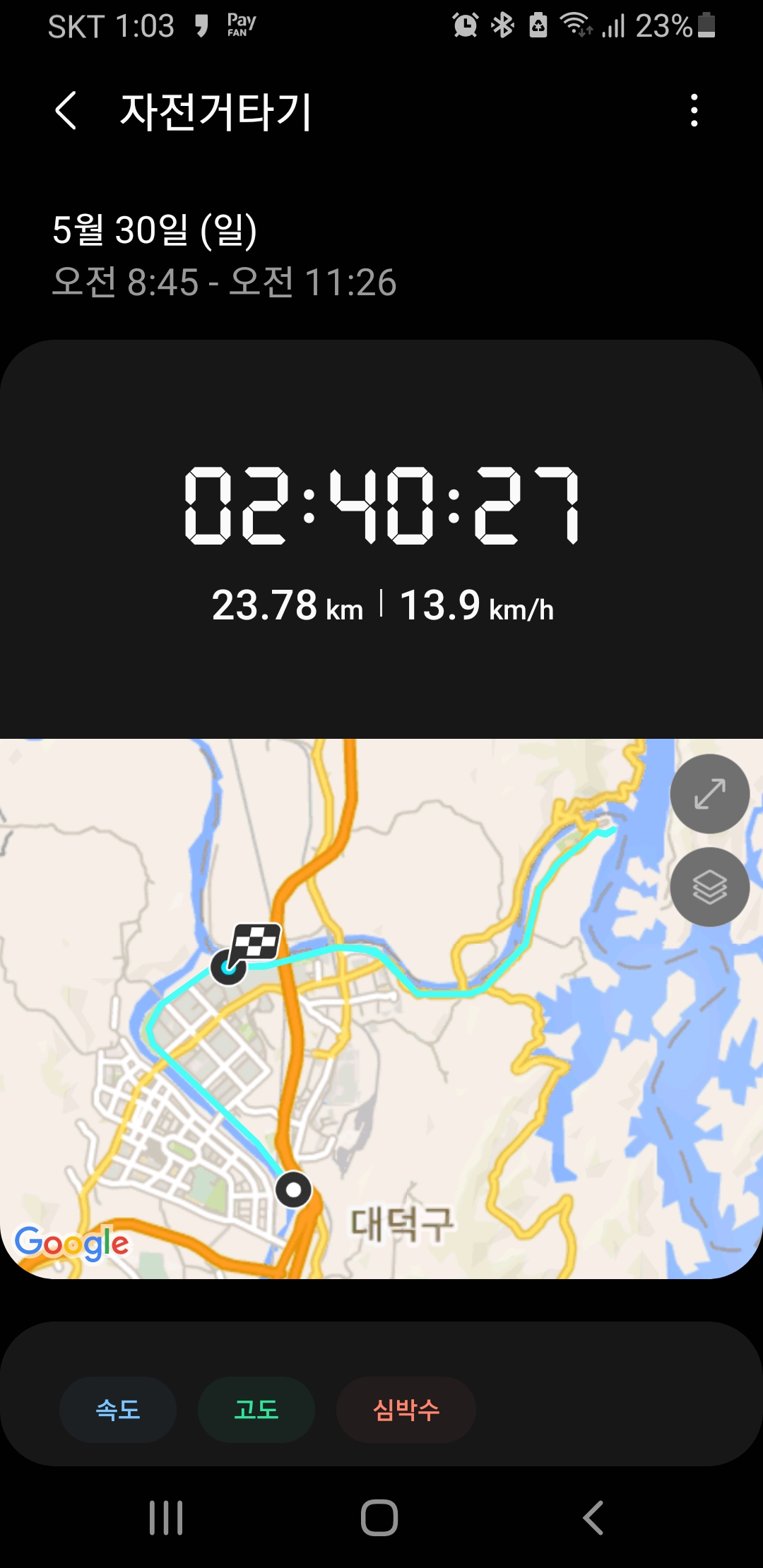Select the 고도 chip
The image size is (763, 1568).
pos(256,1410)
